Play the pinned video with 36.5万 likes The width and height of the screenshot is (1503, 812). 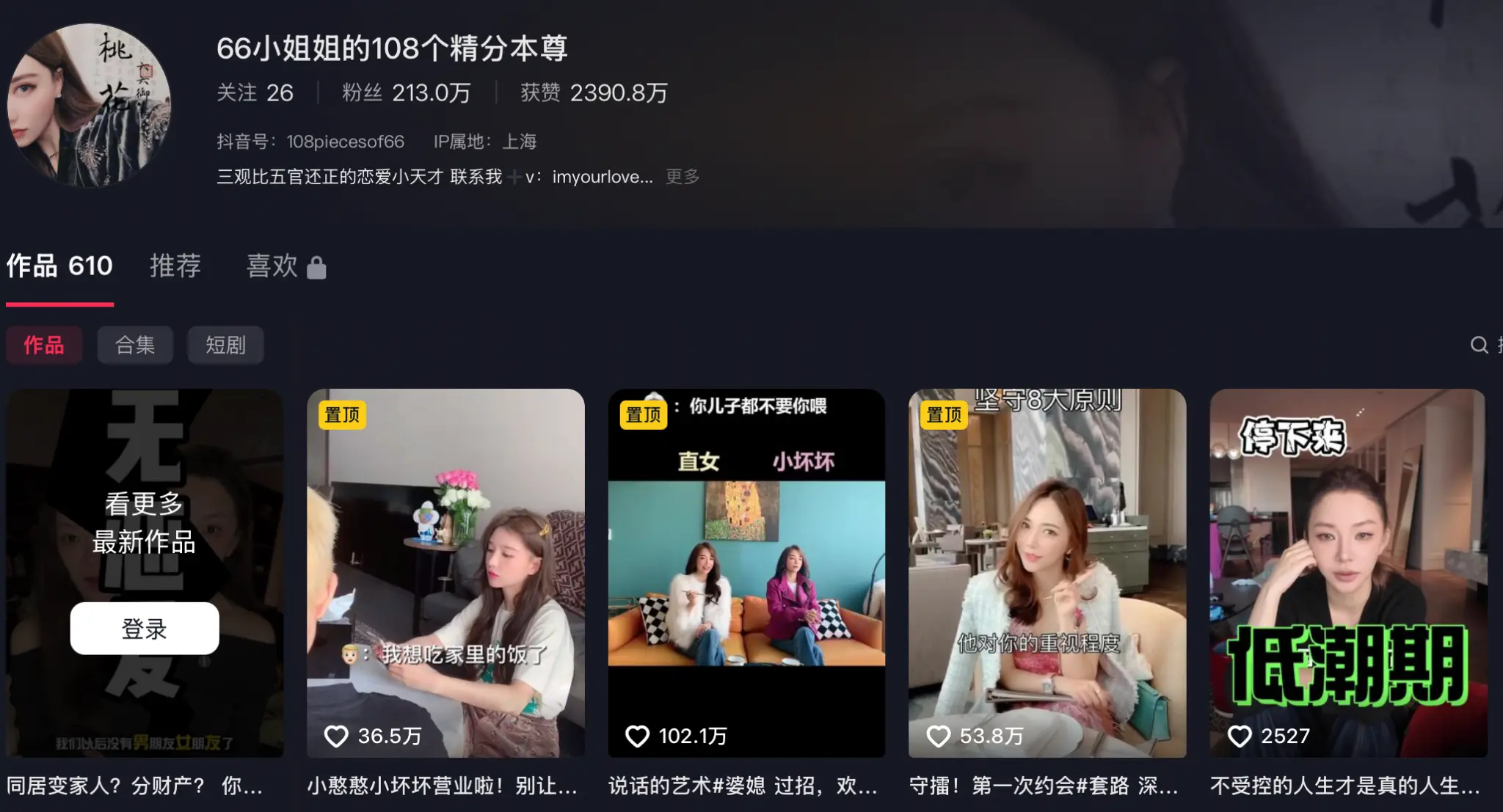pos(445,572)
